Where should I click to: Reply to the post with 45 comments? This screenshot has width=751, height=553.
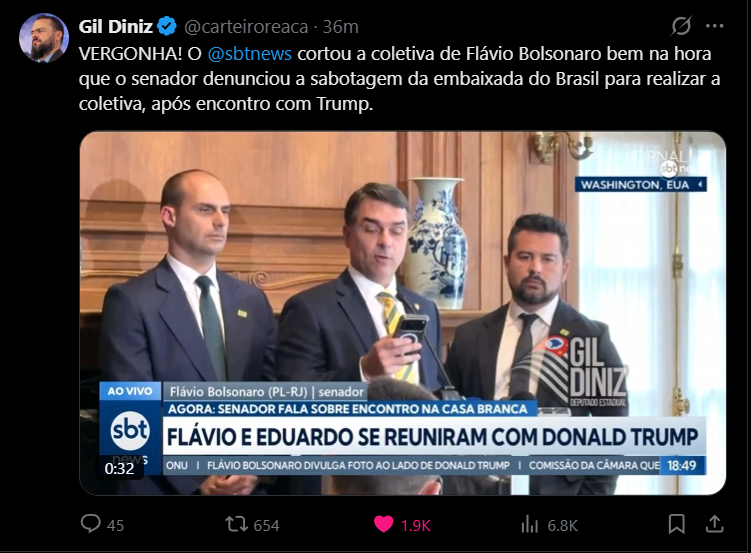[102, 524]
